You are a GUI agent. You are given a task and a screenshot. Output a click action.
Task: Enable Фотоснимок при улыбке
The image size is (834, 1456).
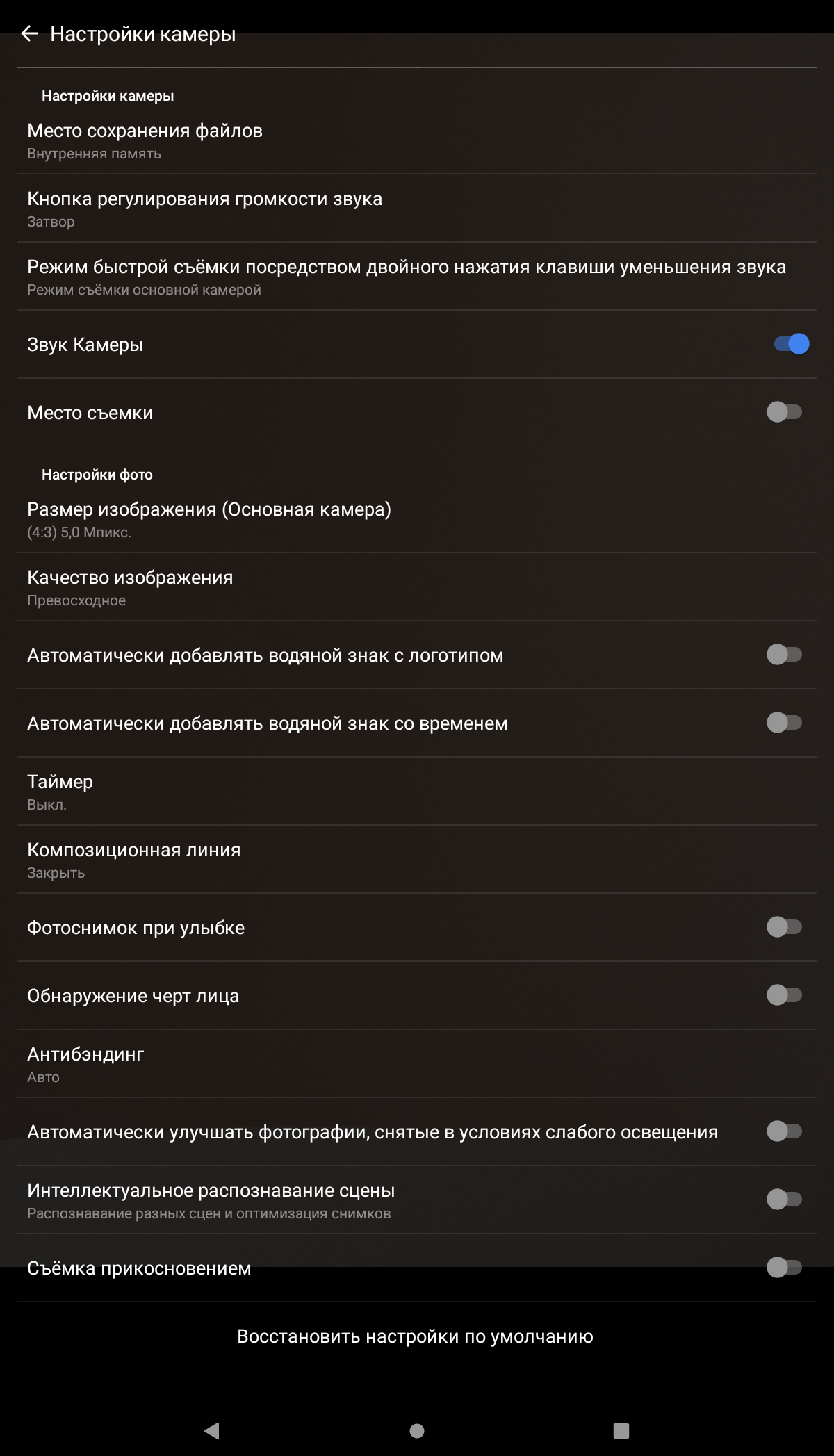point(785,927)
